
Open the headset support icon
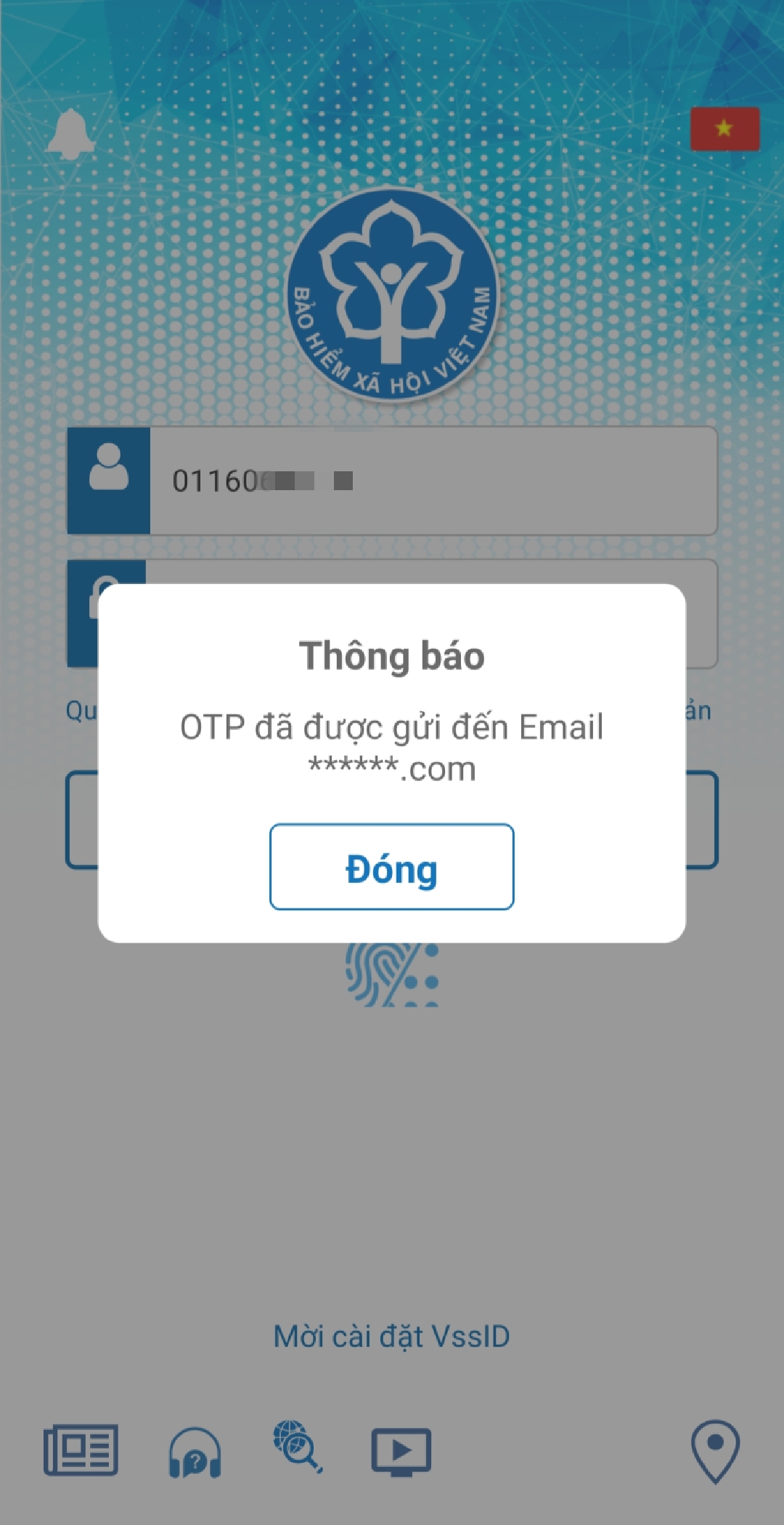tap(195, 1452)
